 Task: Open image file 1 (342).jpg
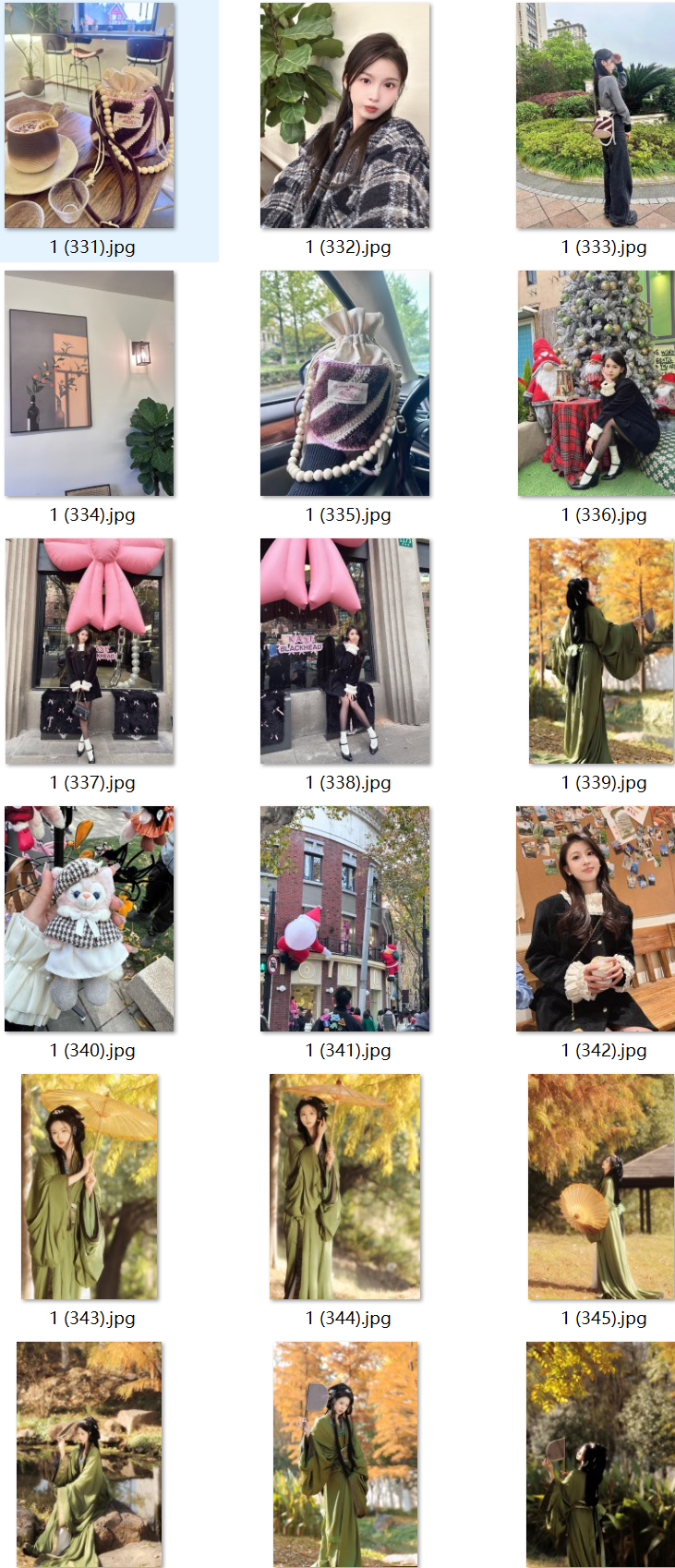coord(596,919)
